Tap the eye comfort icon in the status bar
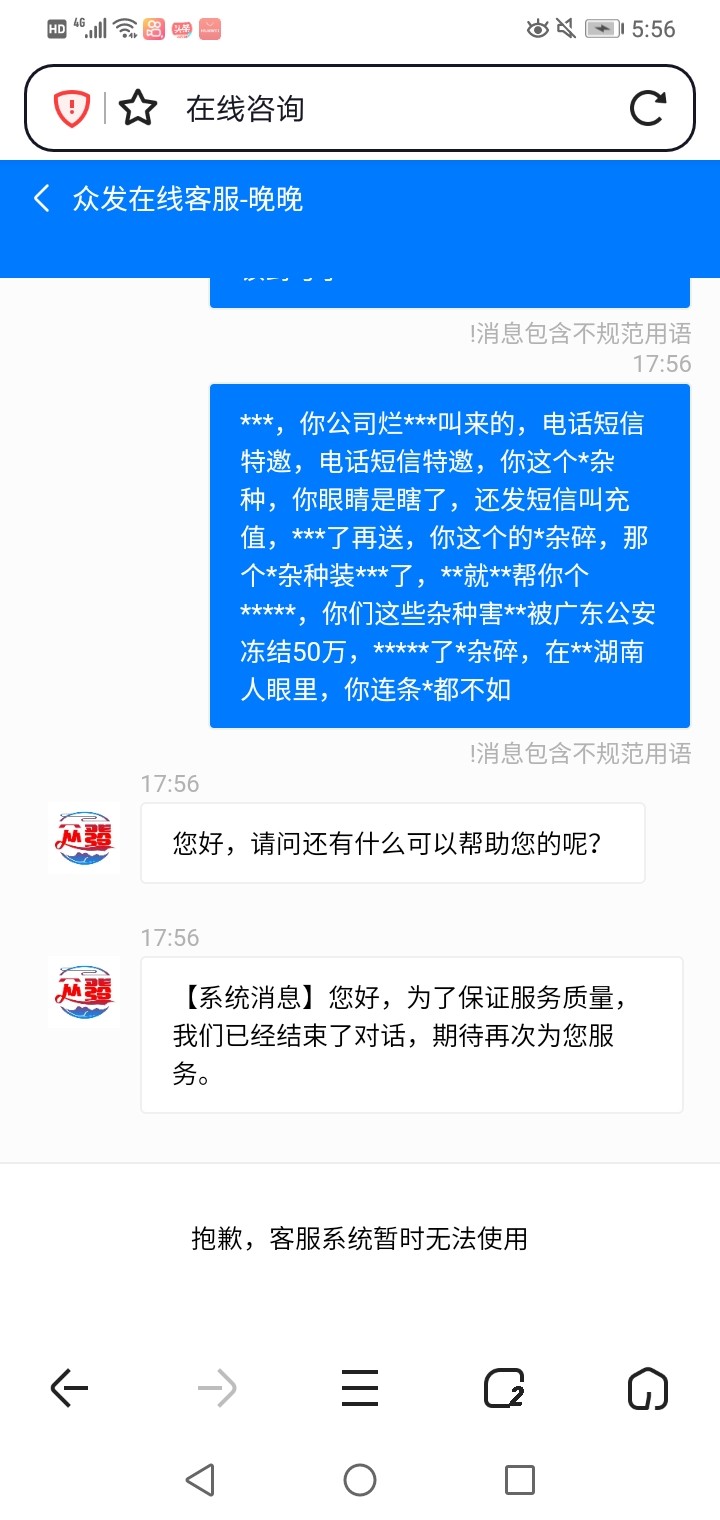The height and width of the screenshot is (1520, 720). pyautogui.click(x=537, y=29)
